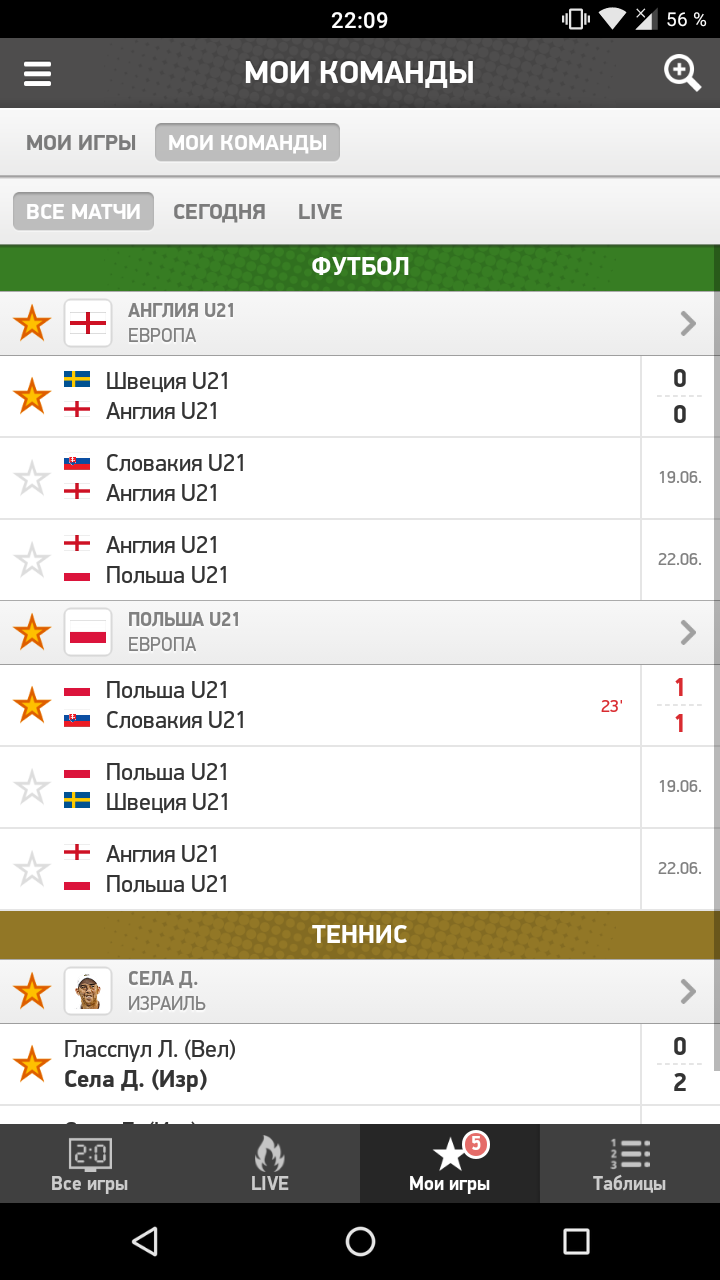Open the Гласспул Л. vs Села Д. match
The height and width of the screenshot is (1280, 720).
(360, 1064)
